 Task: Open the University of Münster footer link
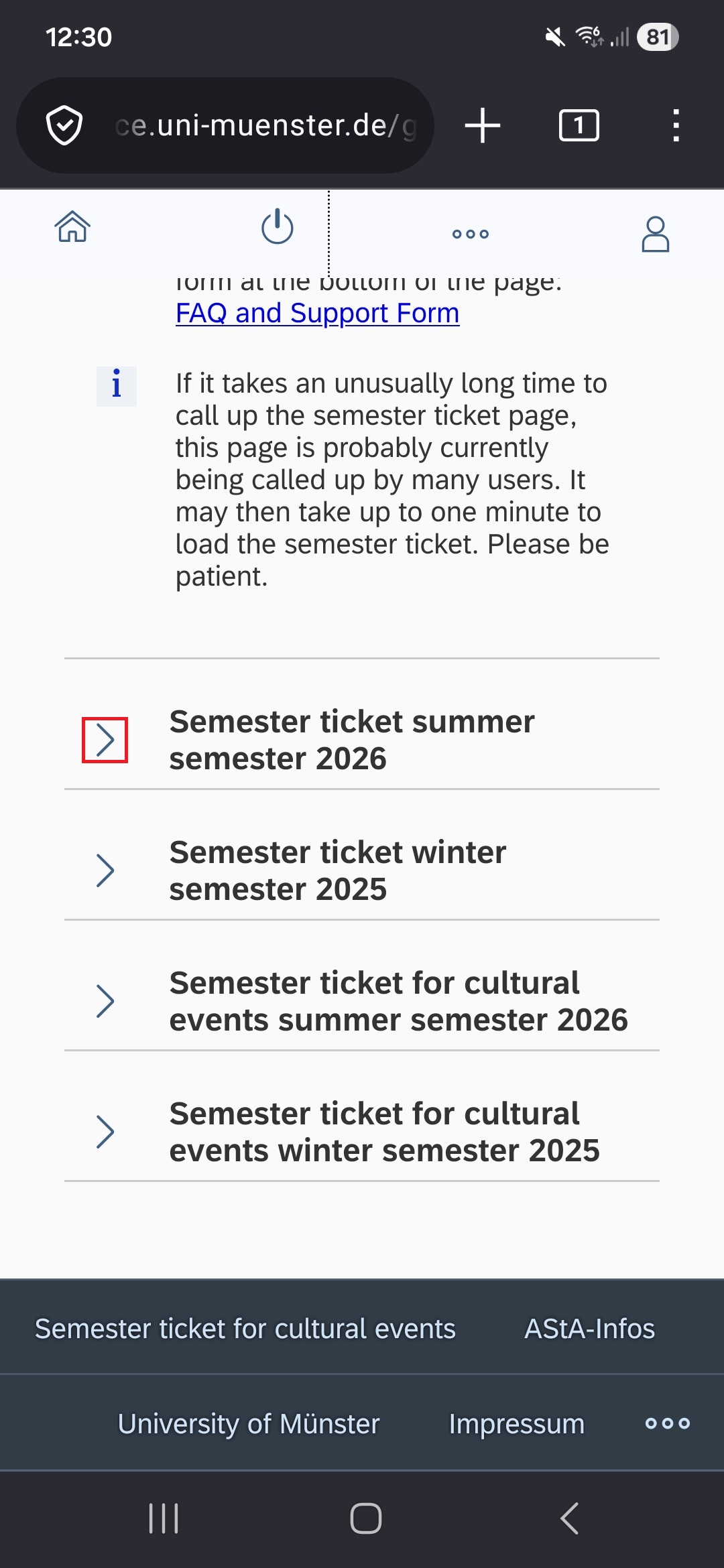click(x=249, y=1425)
